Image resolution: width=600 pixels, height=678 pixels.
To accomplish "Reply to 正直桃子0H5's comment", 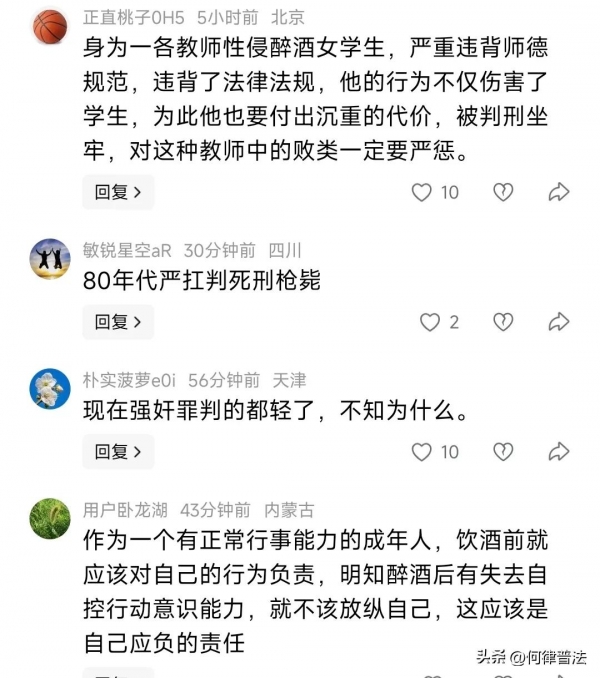I will tap(118, 191).
